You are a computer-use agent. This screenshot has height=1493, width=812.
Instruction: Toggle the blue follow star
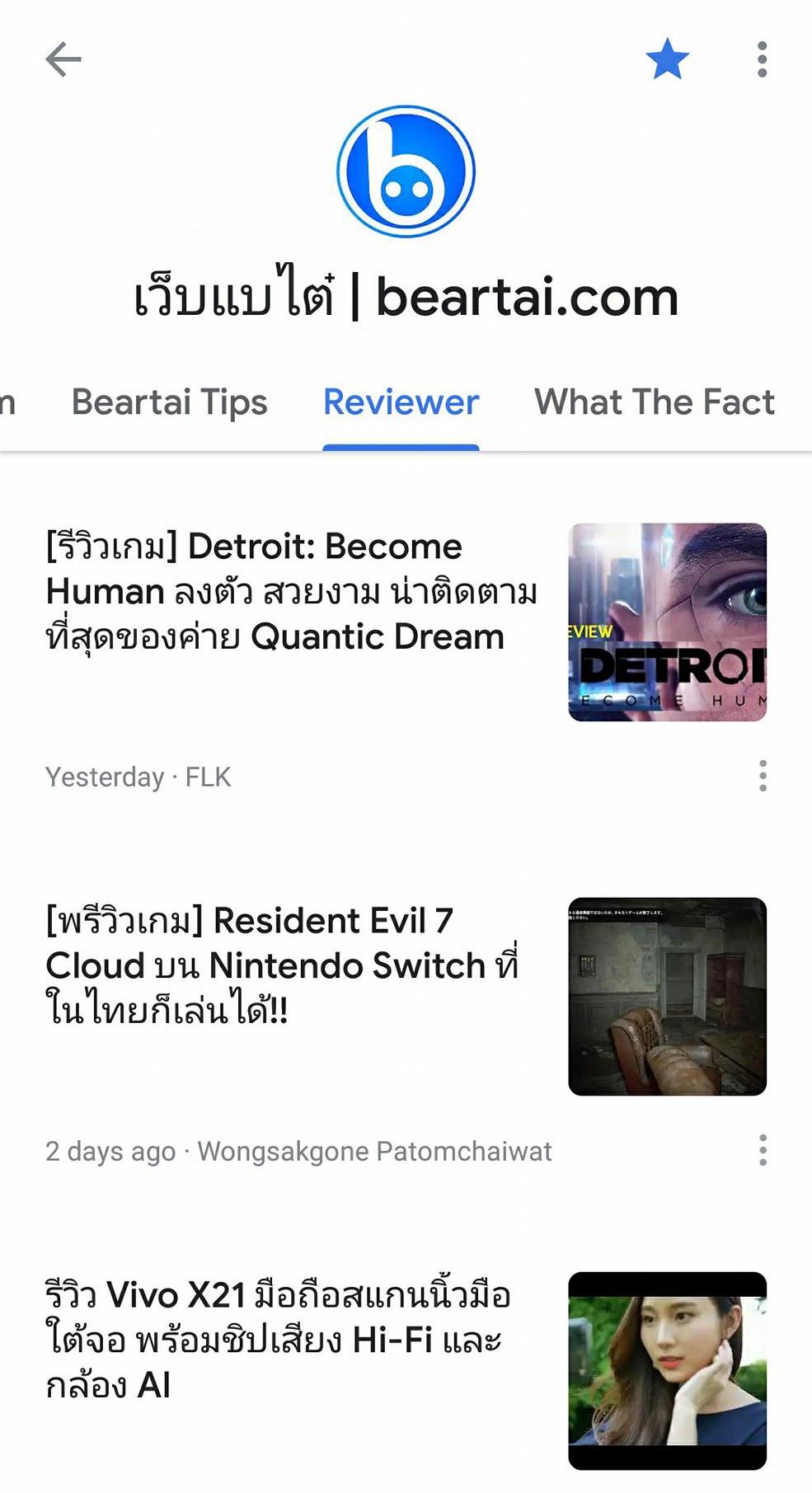pos(667,59)
